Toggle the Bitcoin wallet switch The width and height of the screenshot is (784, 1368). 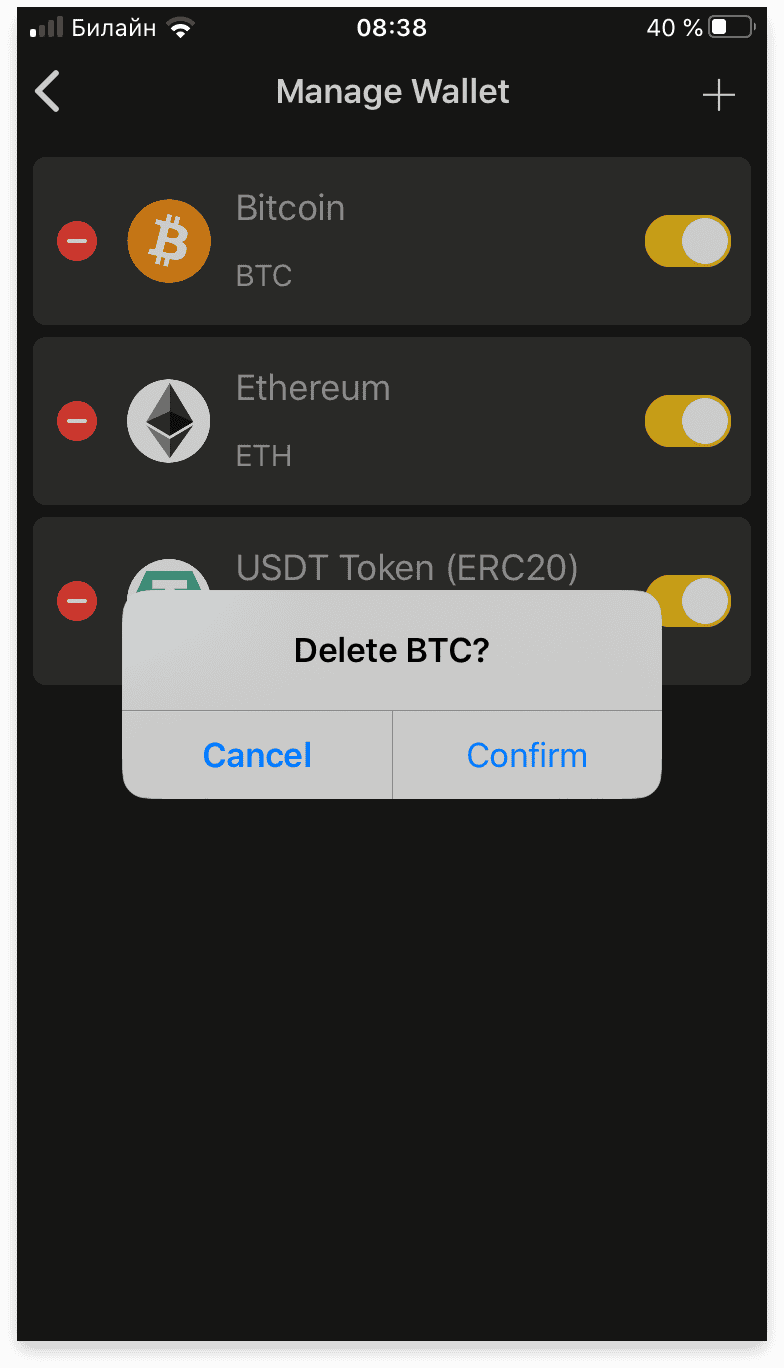688,241
